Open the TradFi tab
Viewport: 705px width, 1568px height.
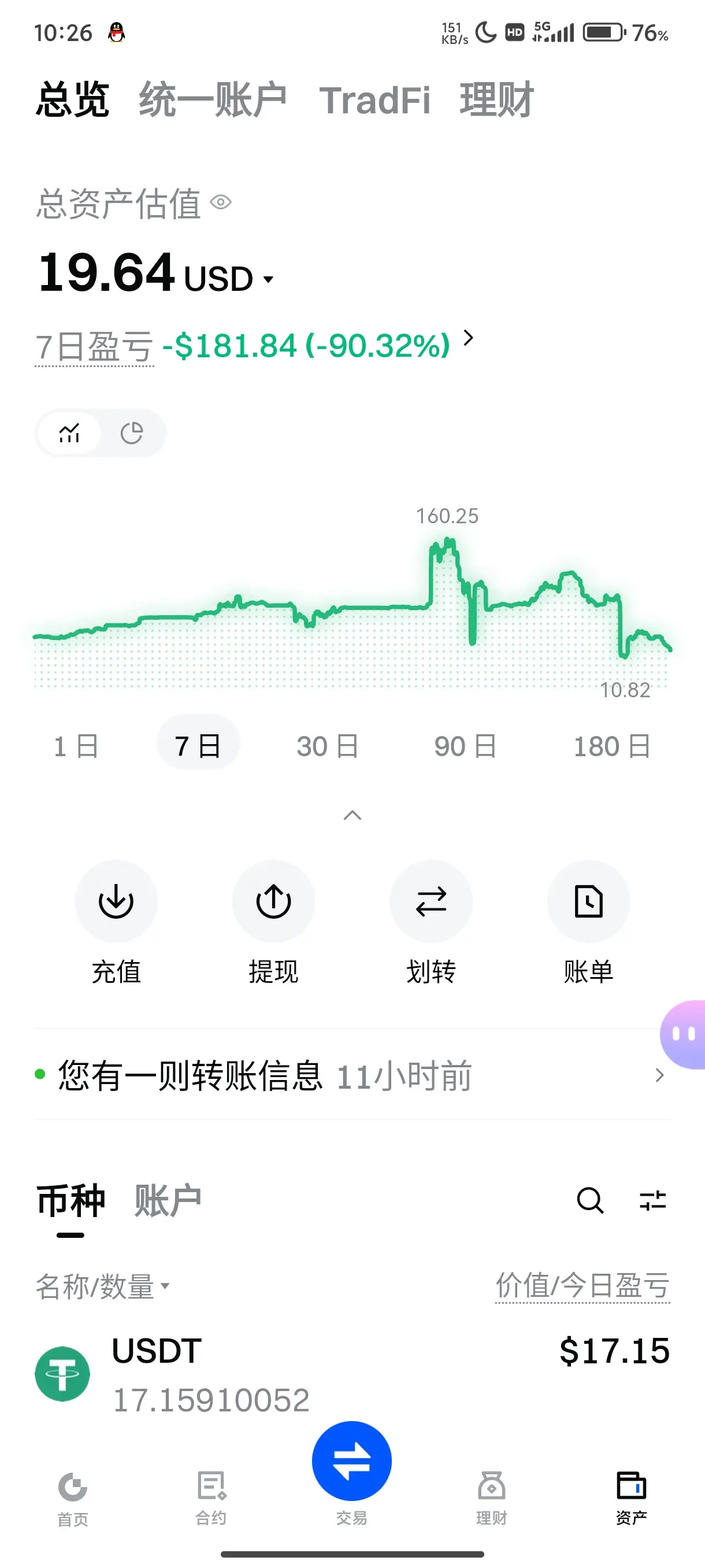(x=374, y=100)
